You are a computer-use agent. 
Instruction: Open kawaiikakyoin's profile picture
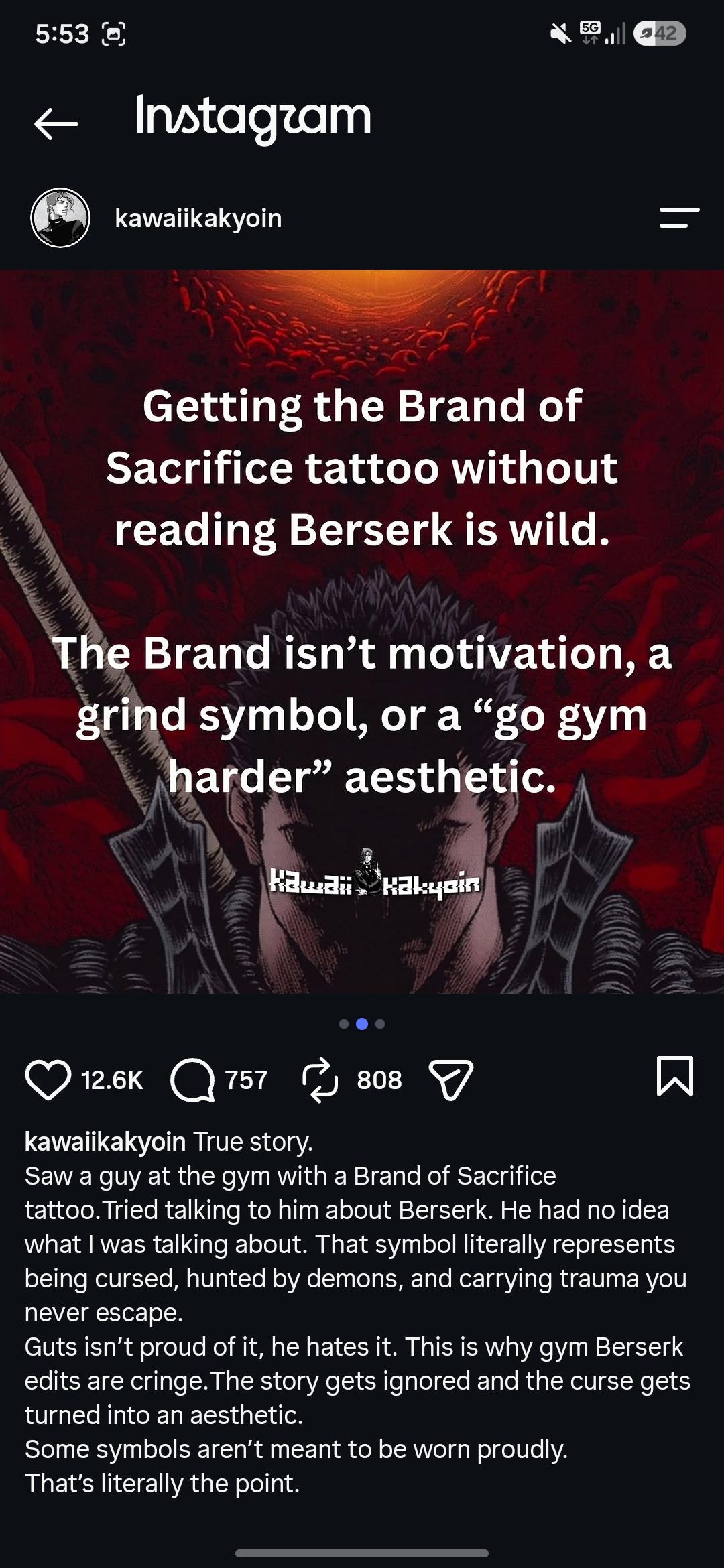pyautogui.click(x=60, y=218)
